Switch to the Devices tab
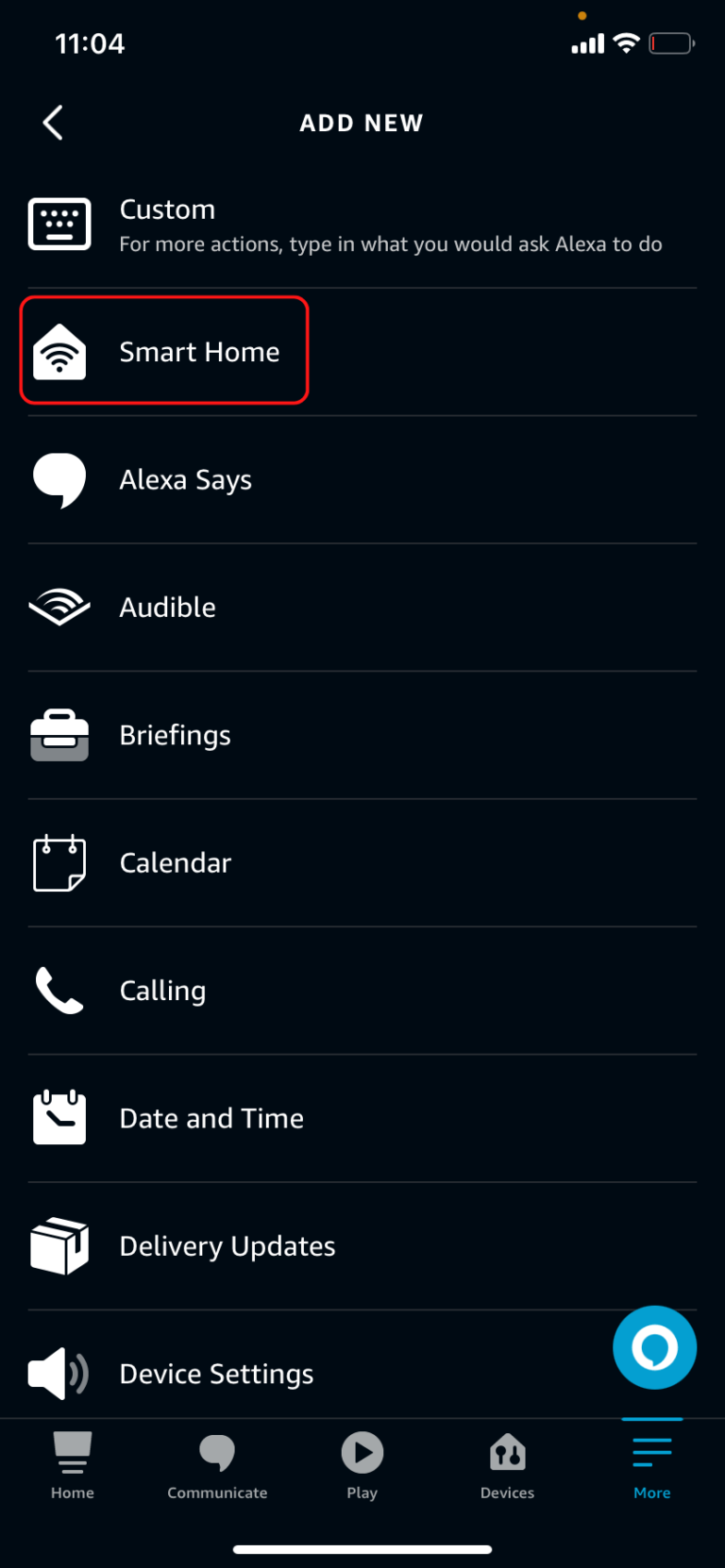This screenshot has width=725, height=1568. pos(507,1465)
